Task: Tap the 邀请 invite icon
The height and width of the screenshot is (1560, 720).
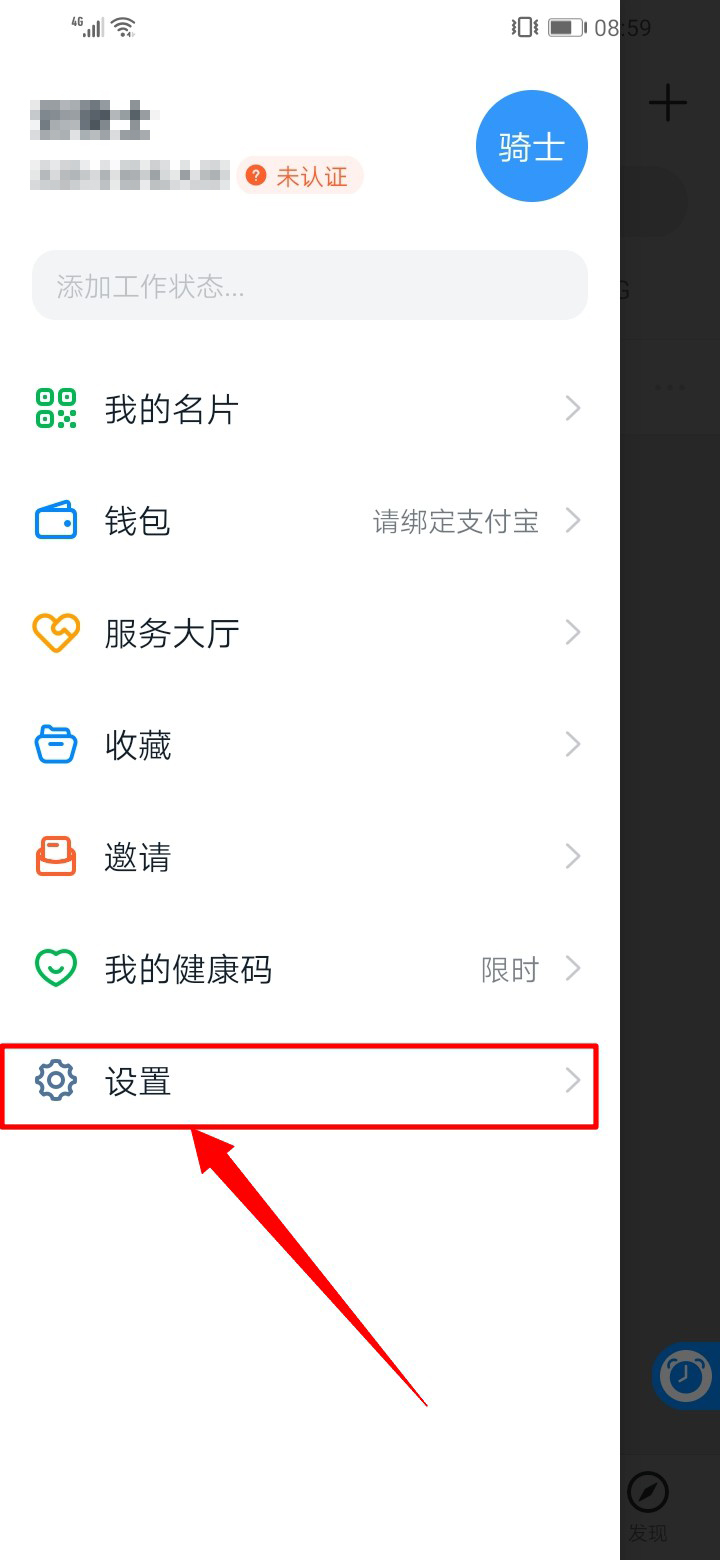Action: [x=57, y=856]
